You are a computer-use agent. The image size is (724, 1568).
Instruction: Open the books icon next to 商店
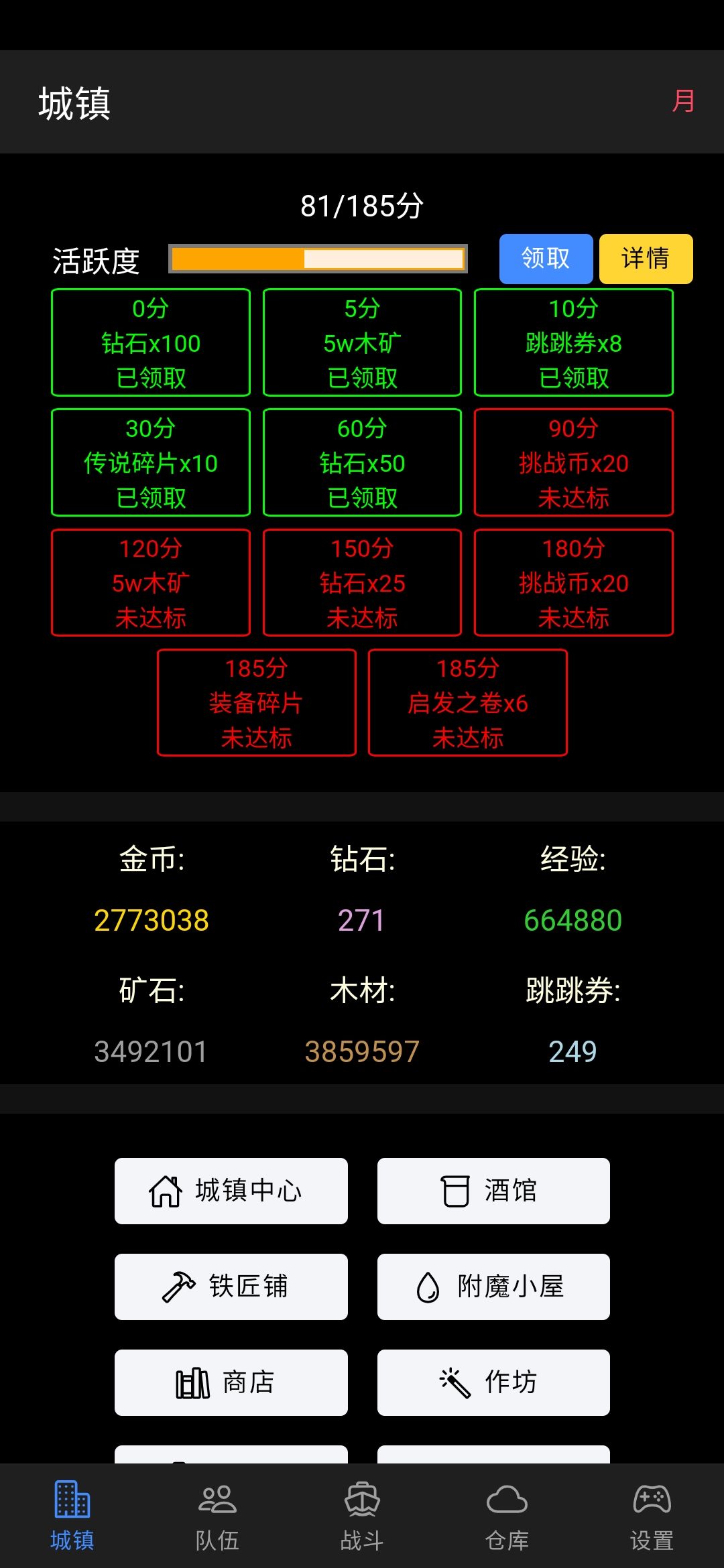point(191,1382)
